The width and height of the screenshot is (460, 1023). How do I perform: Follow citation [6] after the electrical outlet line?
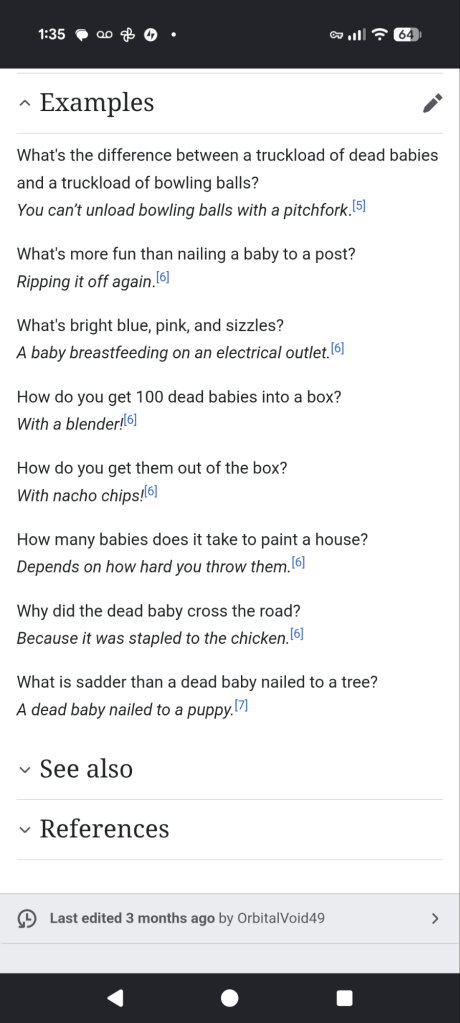pyautogui.click(x=337, y=349)
